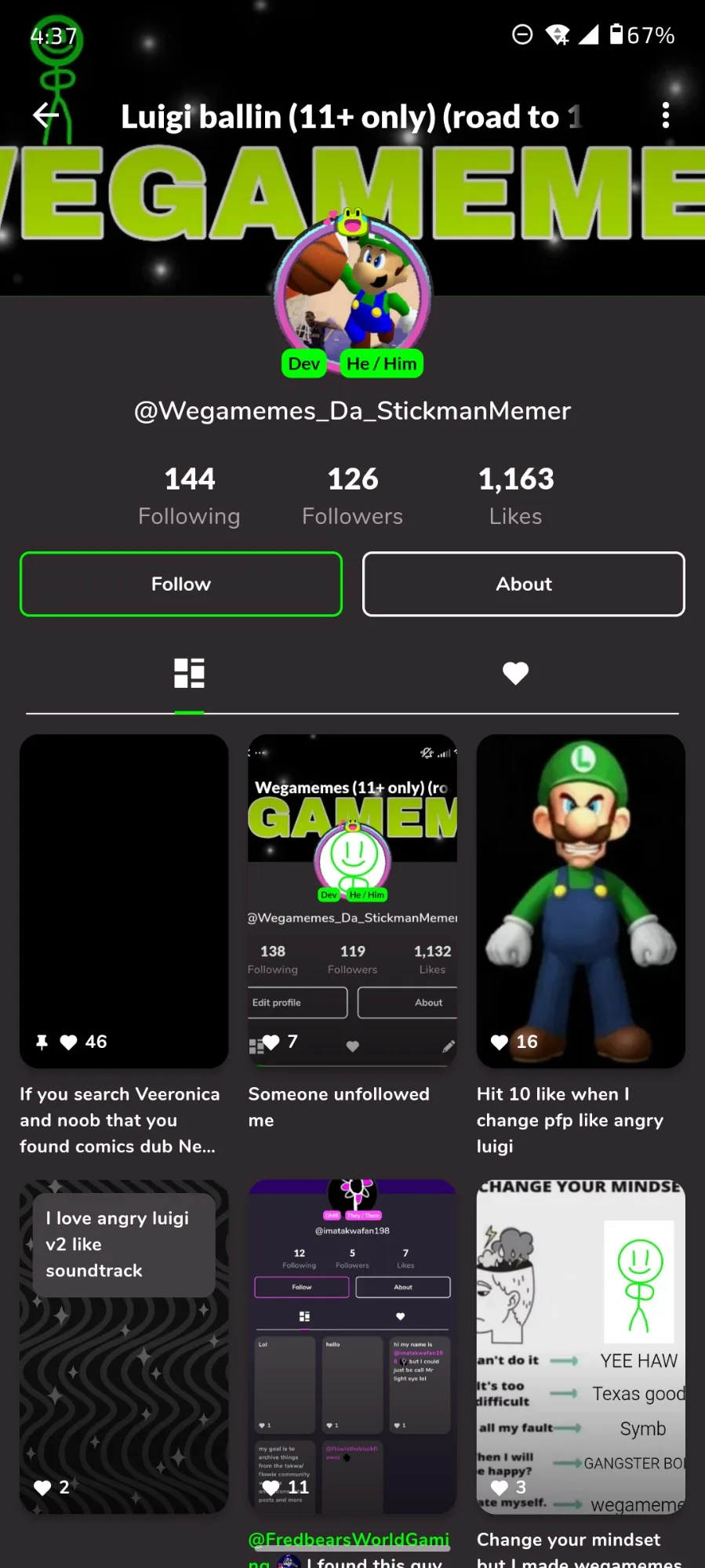Viewport: 705px width, 1568px height.
Task: Open the three-dot overflow menu
Action: coord(665,115)
